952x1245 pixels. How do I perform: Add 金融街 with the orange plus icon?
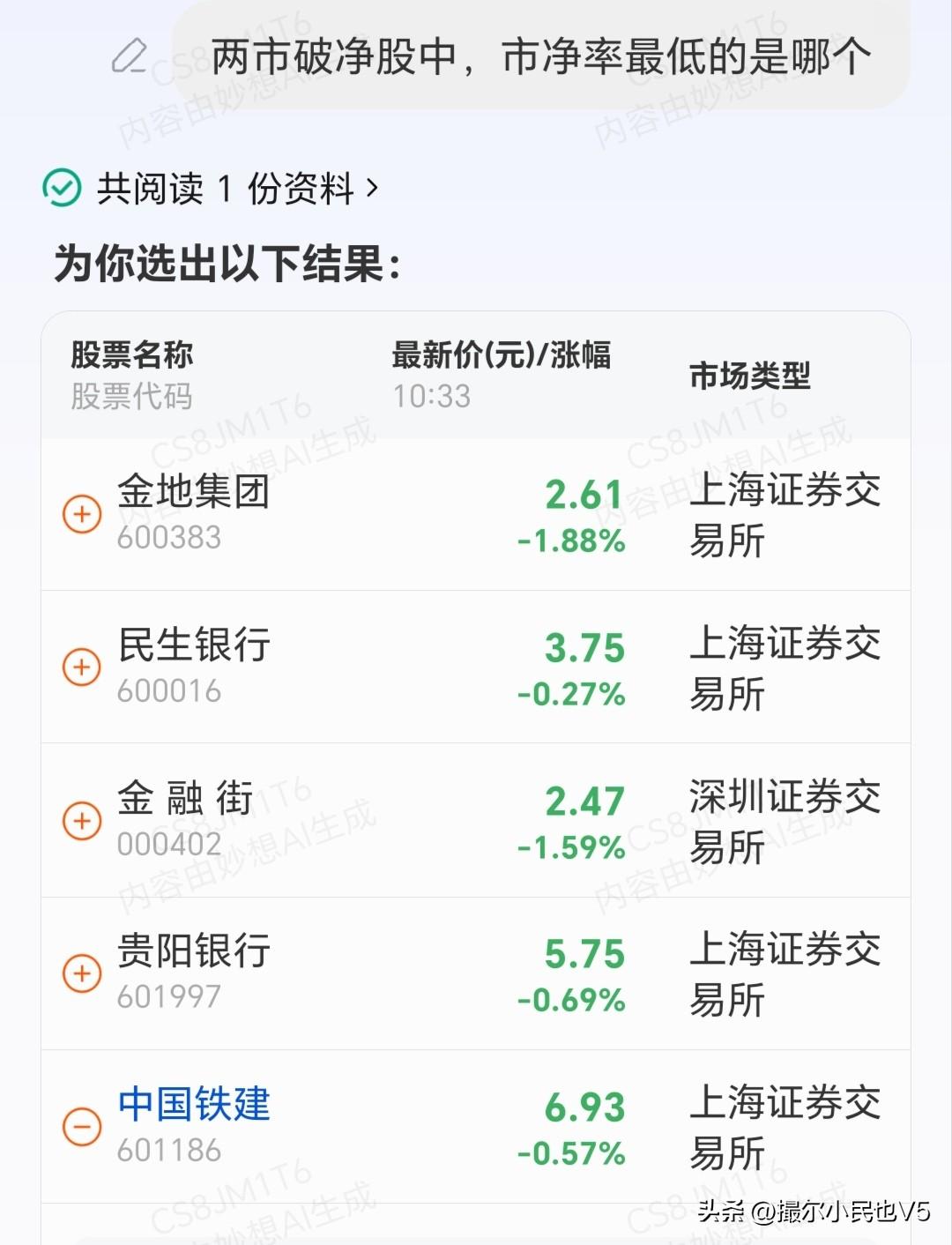coord(81,822)
